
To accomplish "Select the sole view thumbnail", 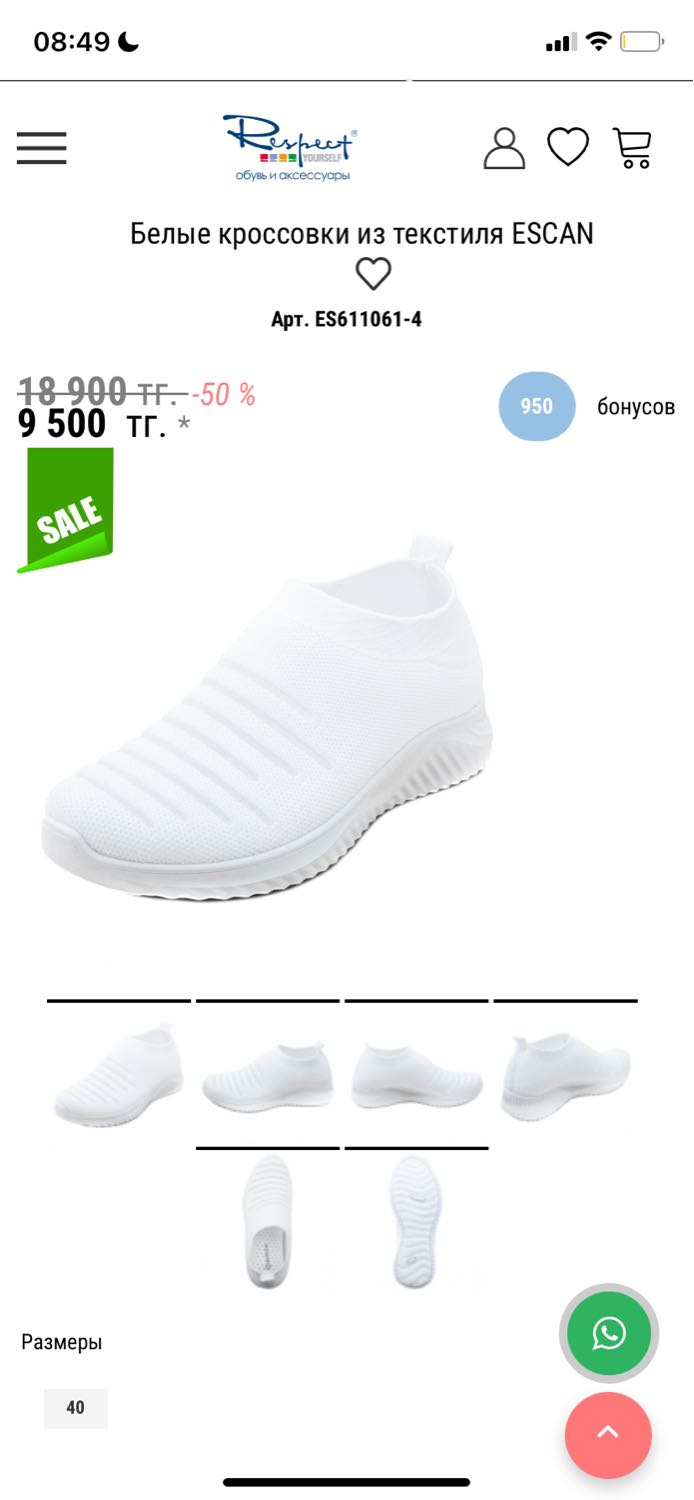I will click(417, 1222).
